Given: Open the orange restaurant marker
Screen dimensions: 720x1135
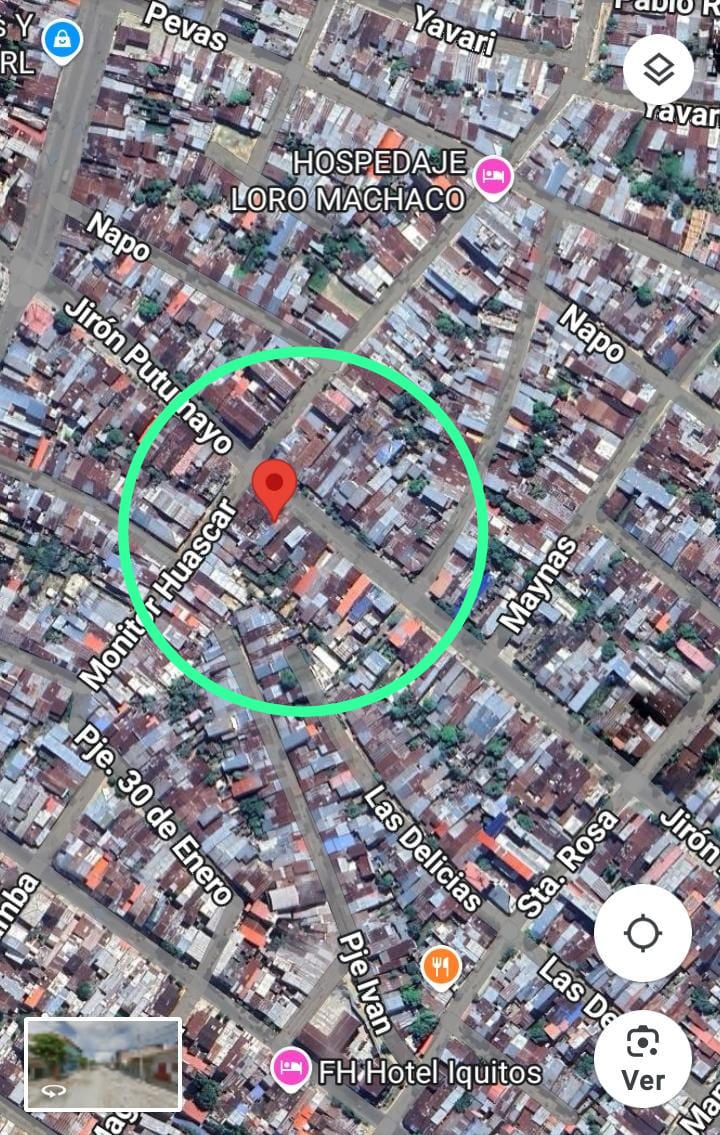Looking at the screenshot, I should click(440, 966).
